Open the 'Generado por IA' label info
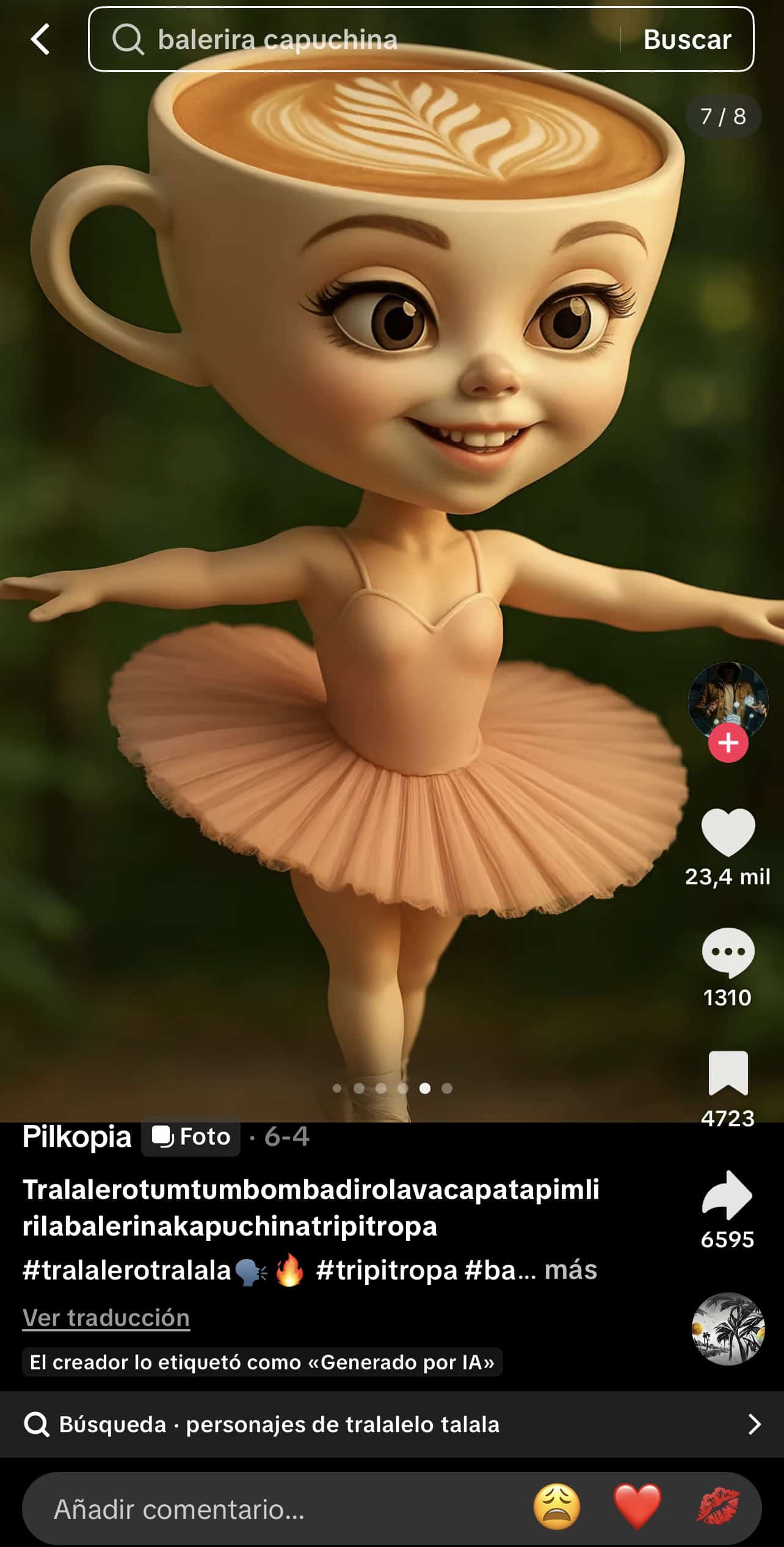The height and width of the screenshot is (1547, 784). click(x=262, y=1362)
